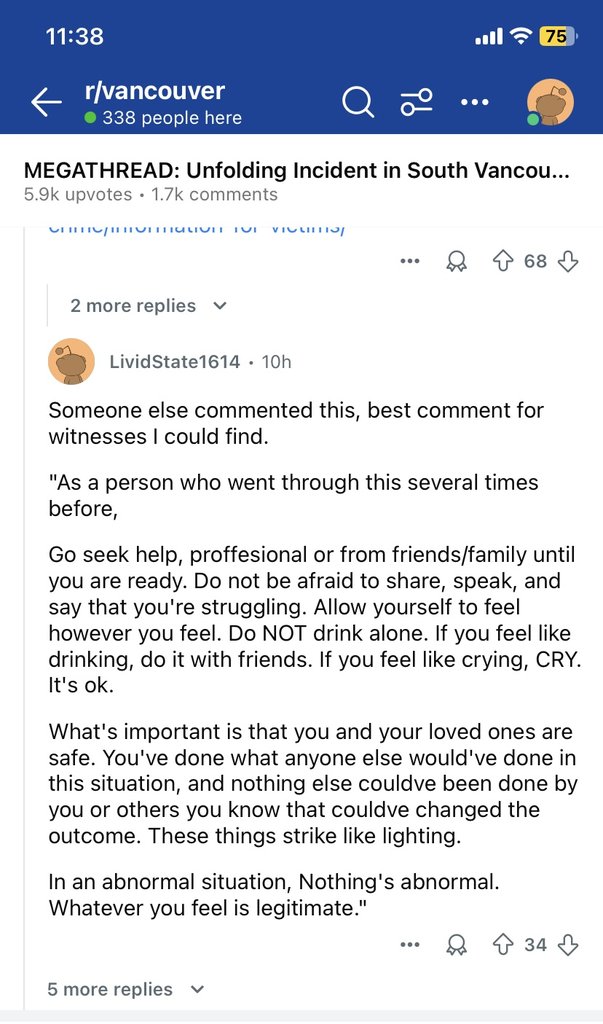Expand the 5 more replies
603x1024 pixels.
(x=126, y=989)
